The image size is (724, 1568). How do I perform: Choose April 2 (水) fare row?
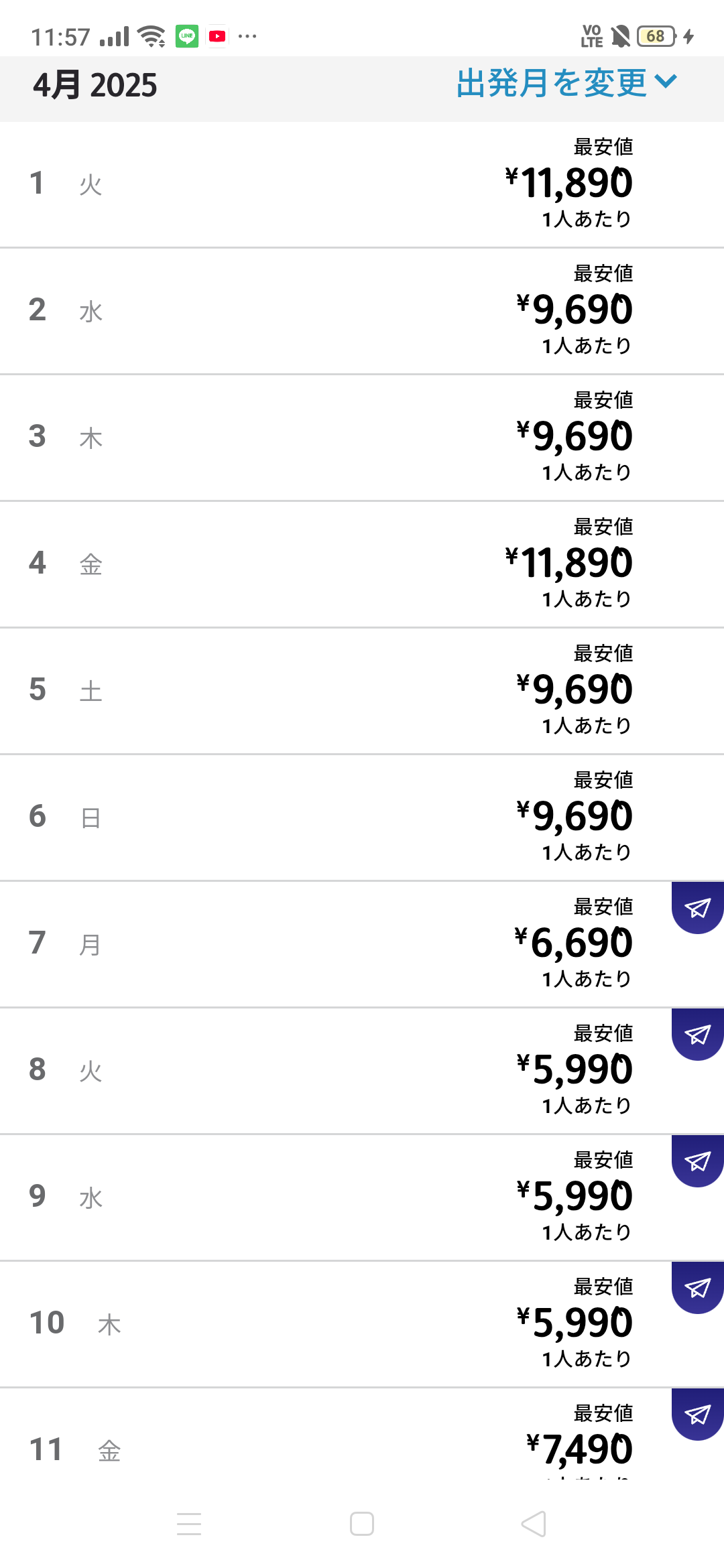362,311
